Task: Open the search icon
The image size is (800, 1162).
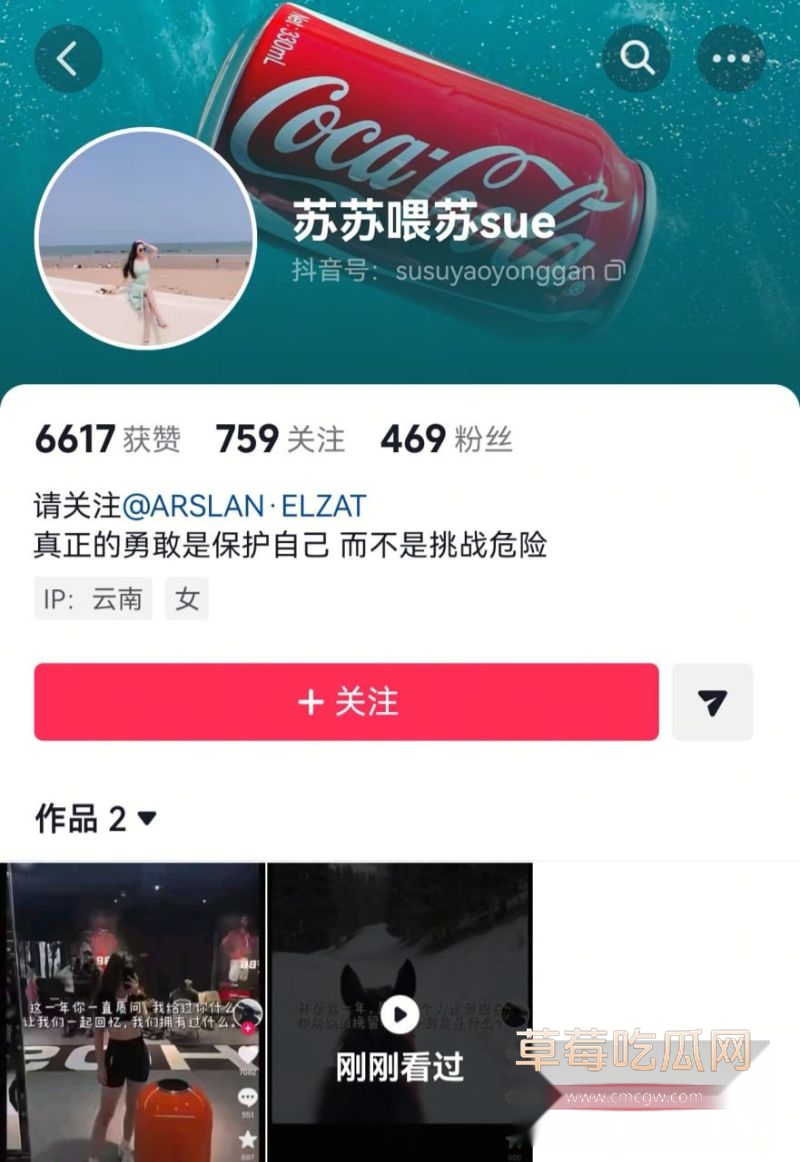Action: (636, 57)
